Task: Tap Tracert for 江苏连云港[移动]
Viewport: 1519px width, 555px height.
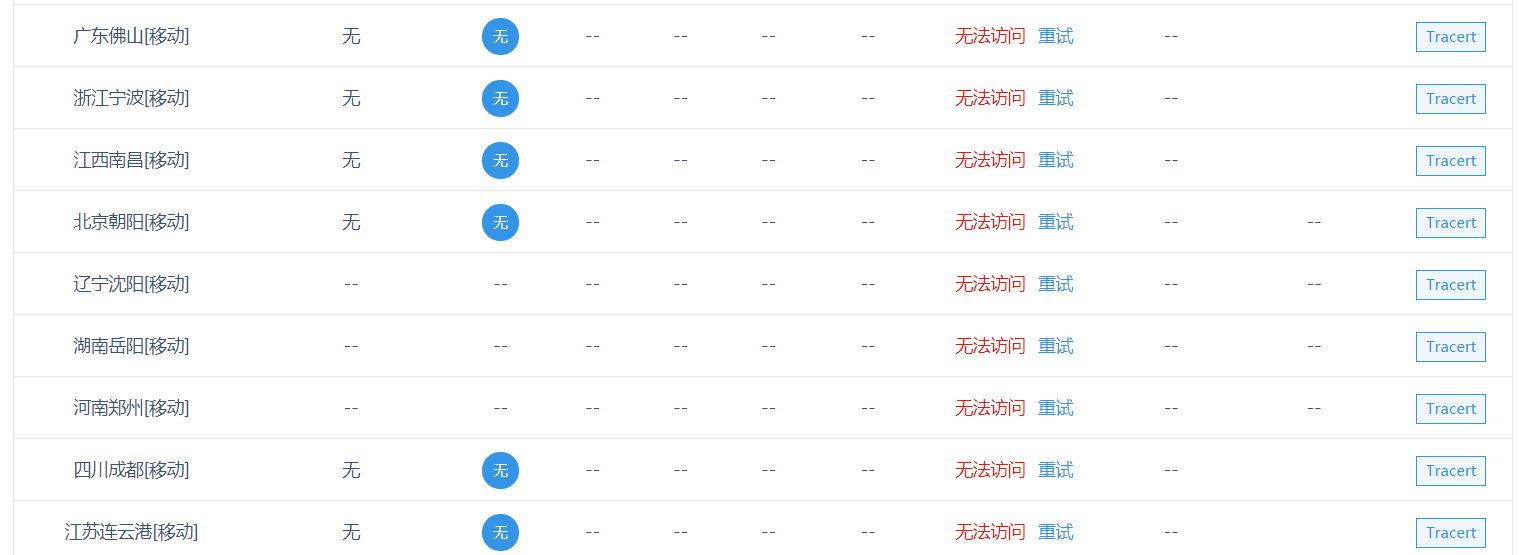Action: [x=1450, y=533]
